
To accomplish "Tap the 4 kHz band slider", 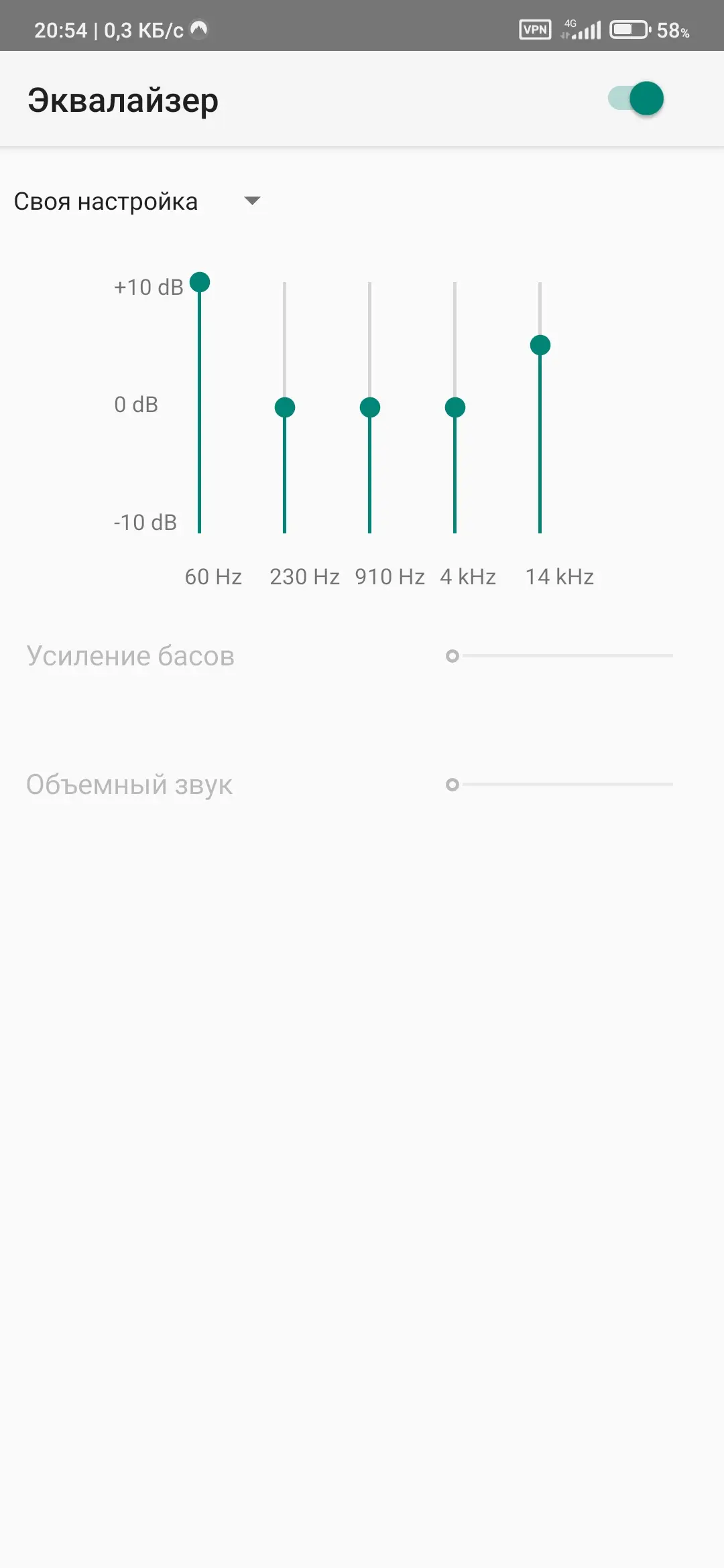I will point(455,407).
